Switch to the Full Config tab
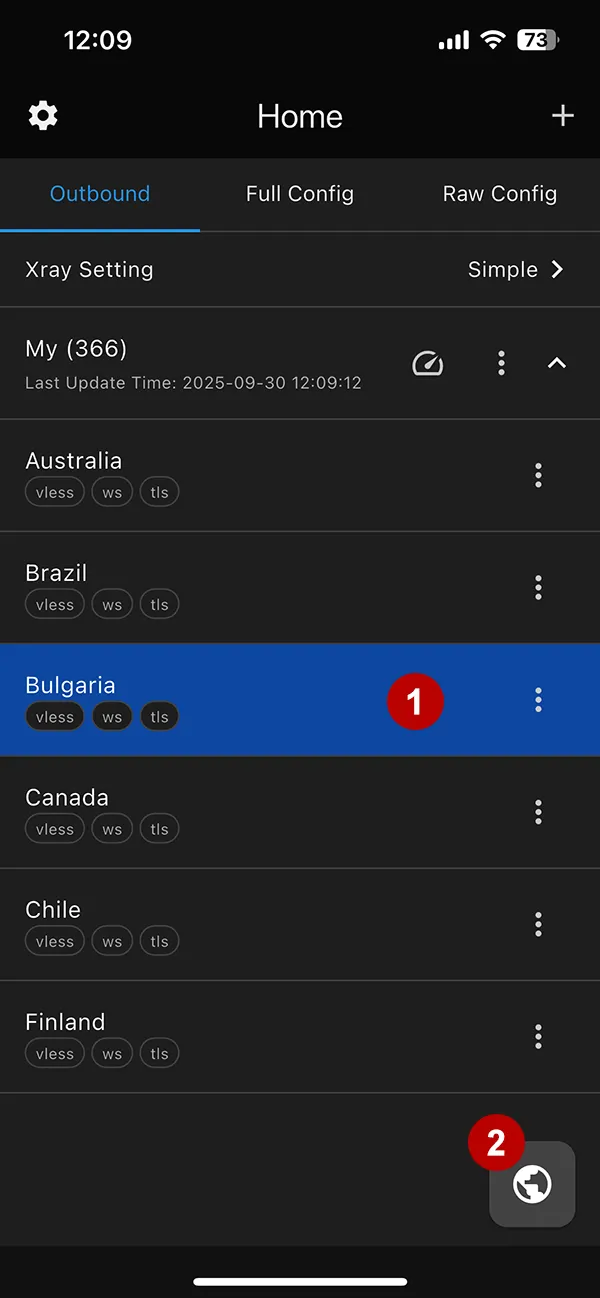The image size is (600, 1298). [x=300, y=194]
